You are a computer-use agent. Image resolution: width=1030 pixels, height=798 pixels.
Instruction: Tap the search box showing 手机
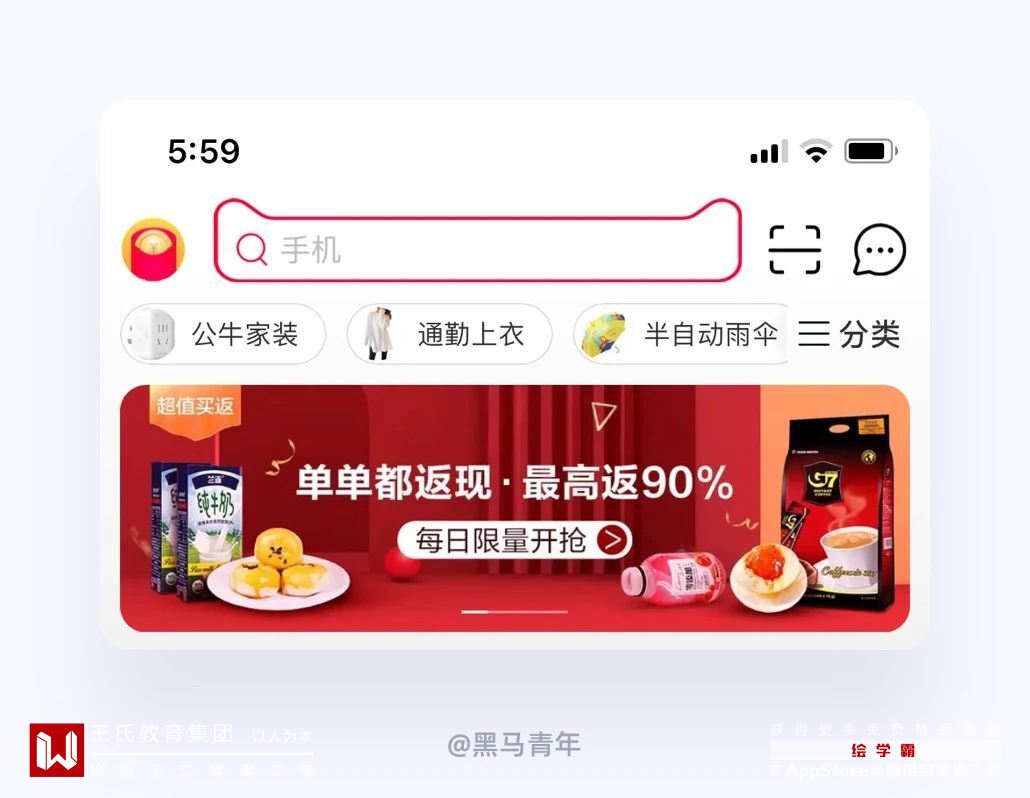478,249
